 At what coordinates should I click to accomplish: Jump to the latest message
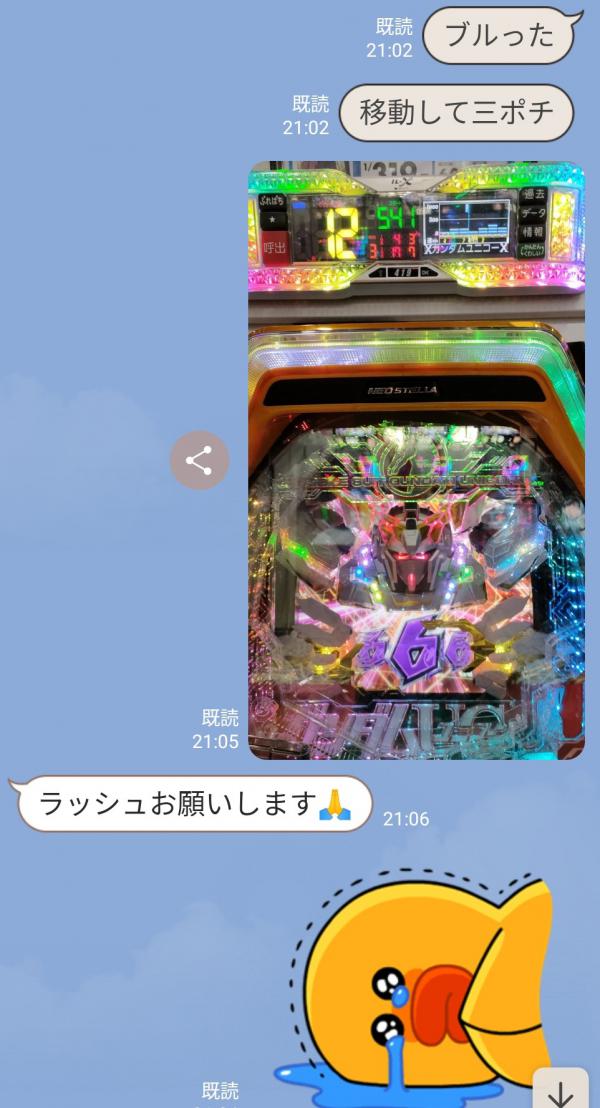(561, 1089)
